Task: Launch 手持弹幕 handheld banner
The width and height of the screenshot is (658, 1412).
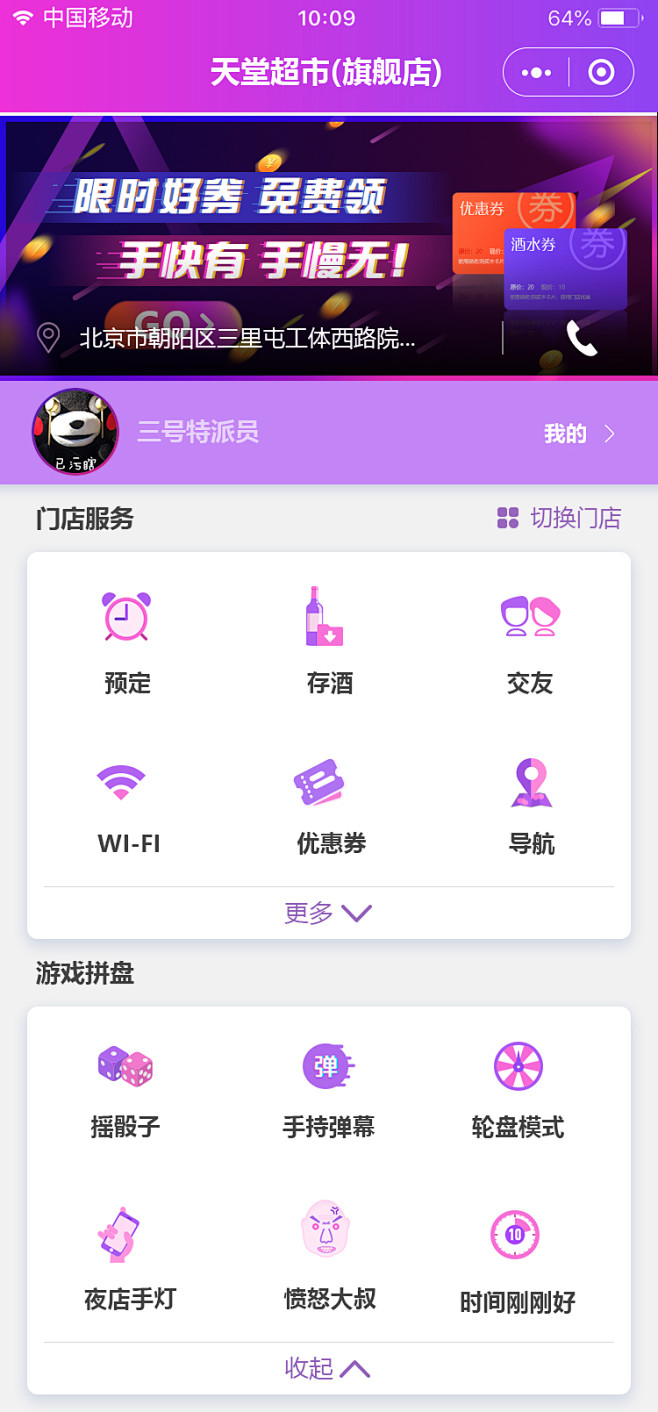Action: 328,1090
